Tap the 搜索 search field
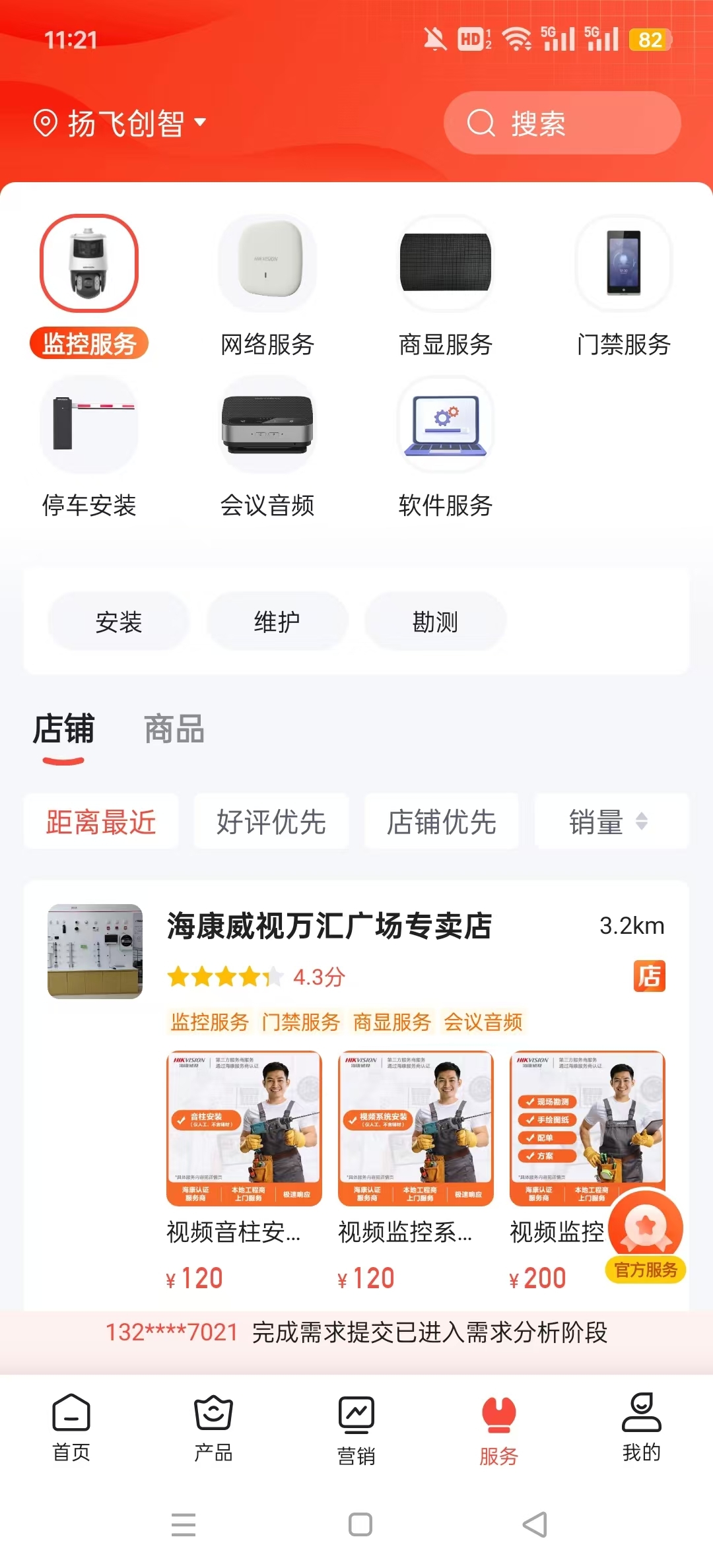The height and width of the screenshot is (1568, 713). pos(561,123)
